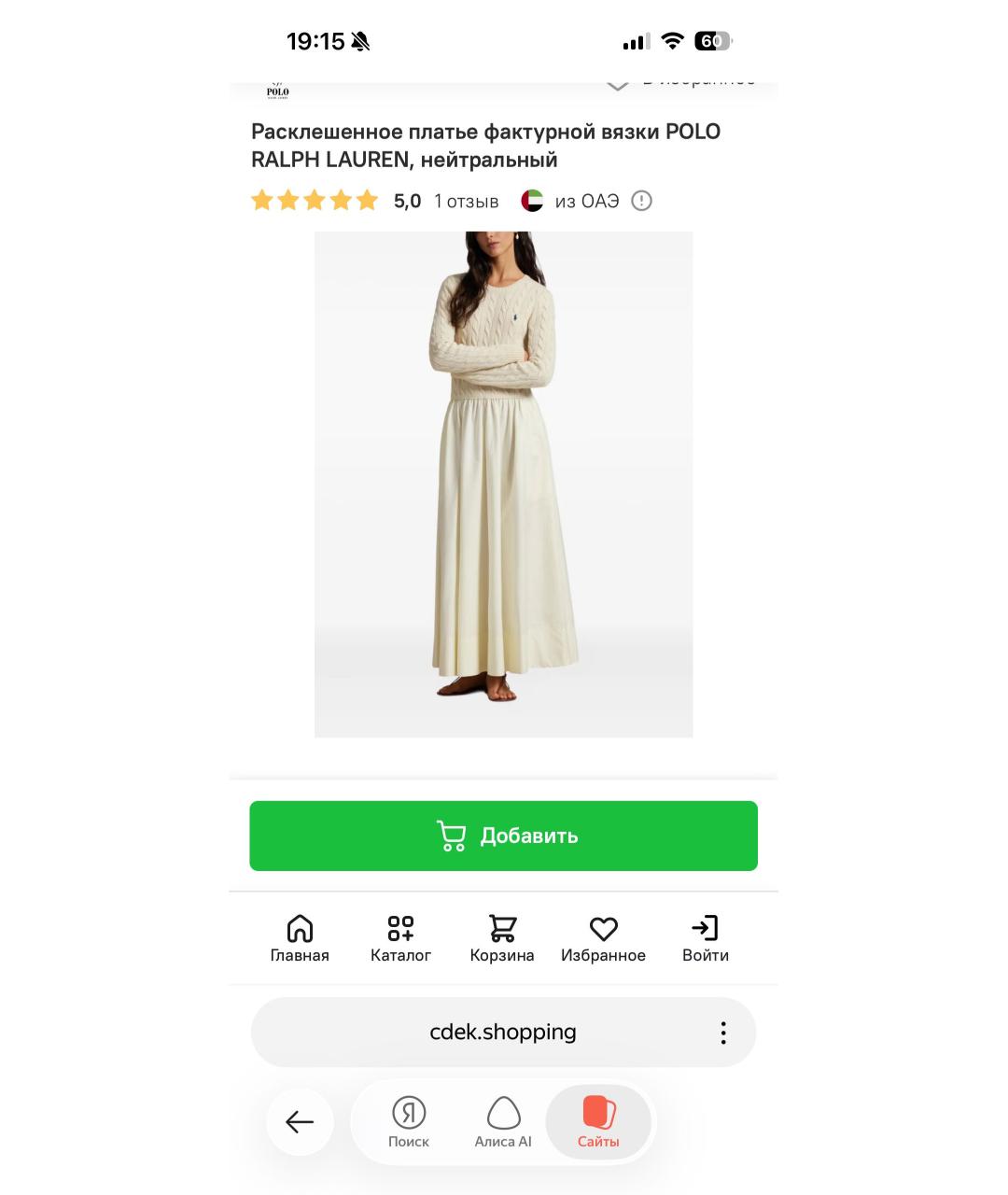
Task: Tap the cdek.shopping address bar
Action: [502, 1032]
